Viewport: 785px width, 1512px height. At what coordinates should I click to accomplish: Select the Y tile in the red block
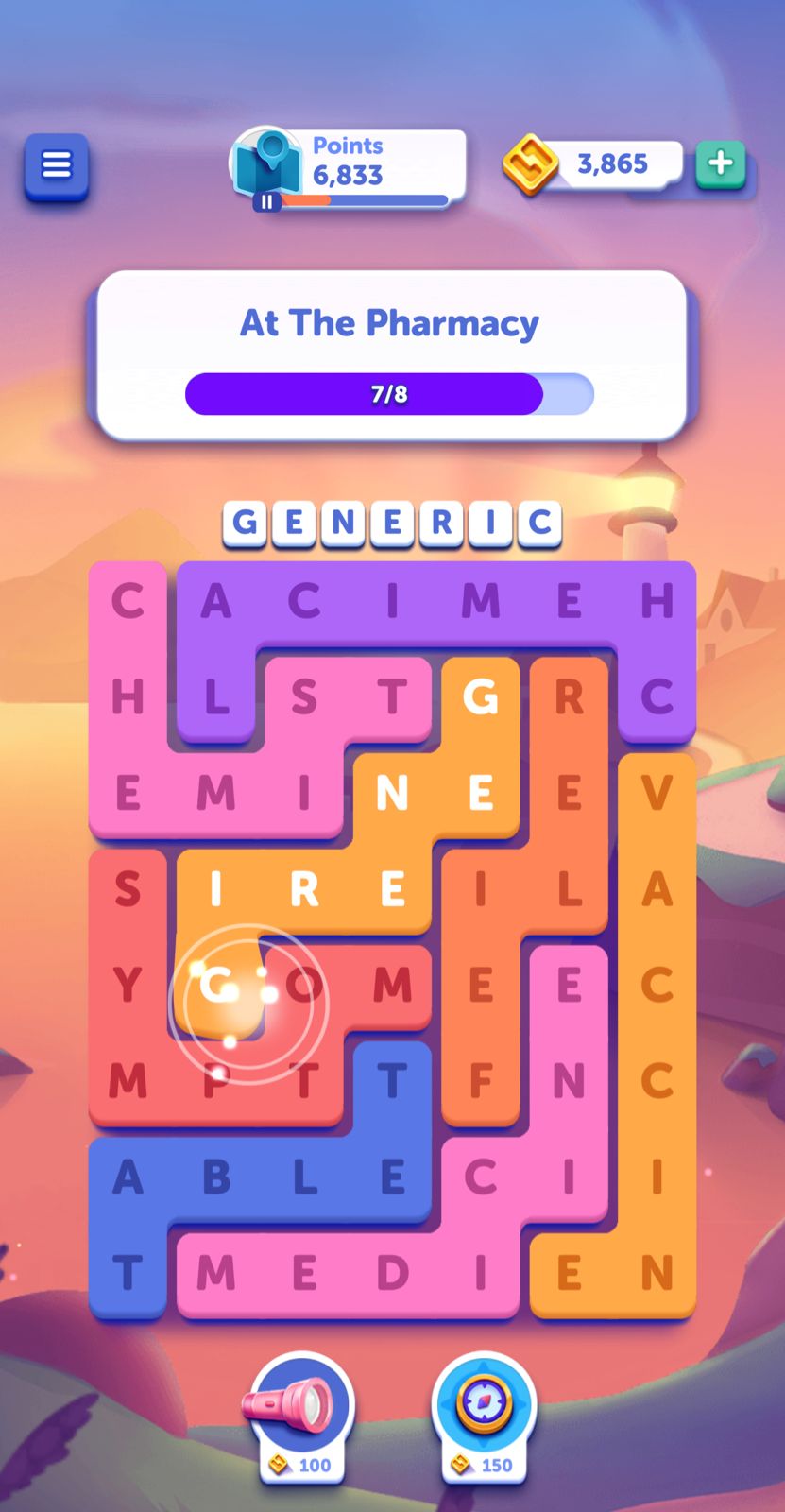[x=128, y=985]
